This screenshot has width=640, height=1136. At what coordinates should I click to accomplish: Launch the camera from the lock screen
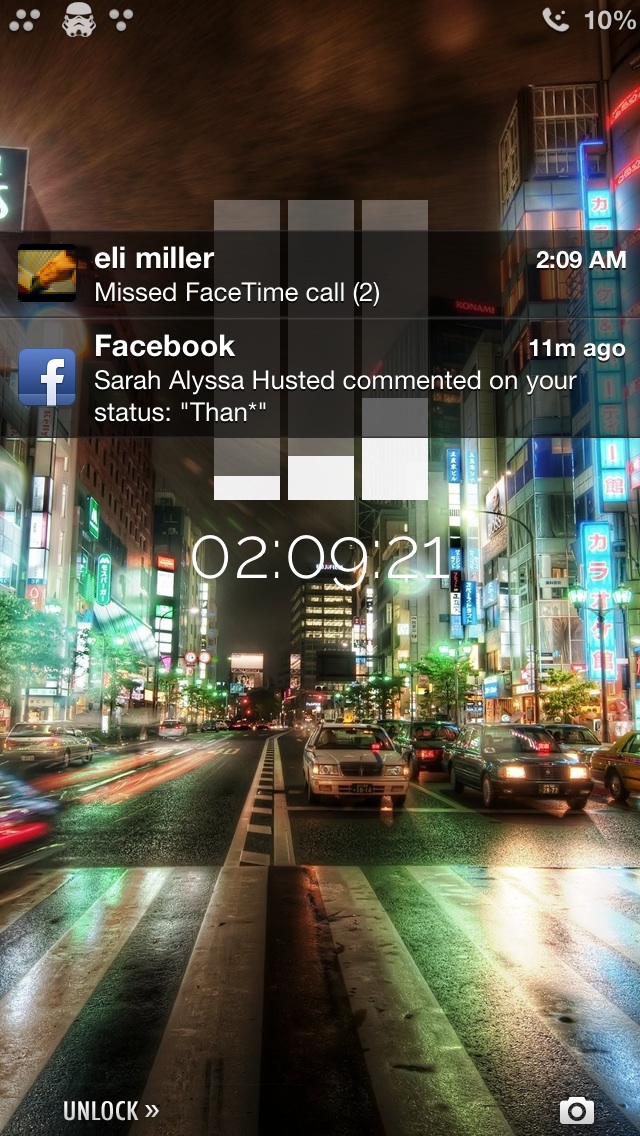576,1111
